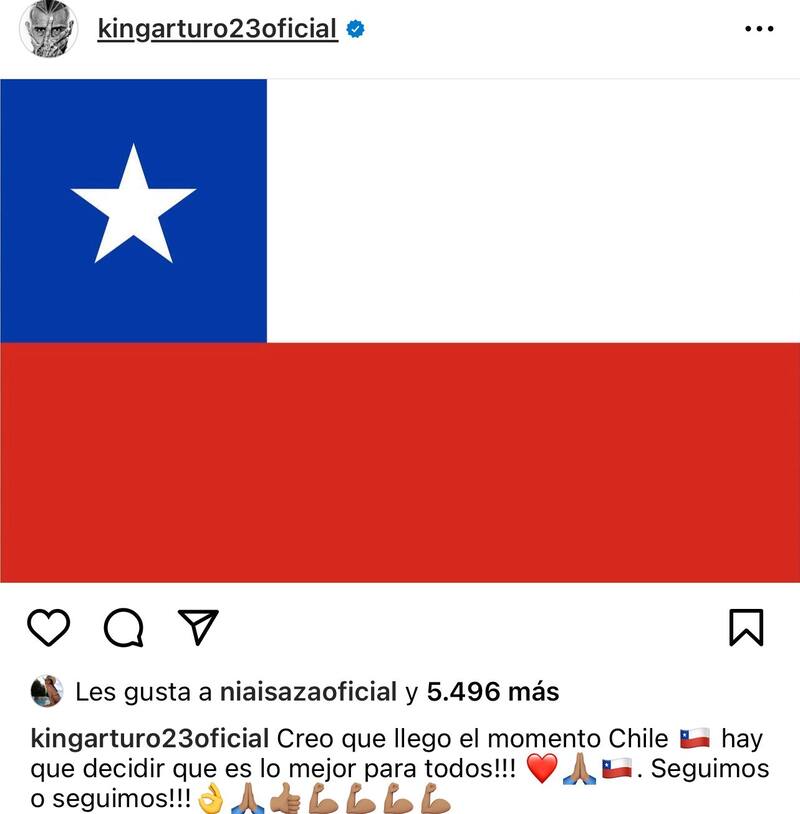Viewport: 800px width, 814px height.
Task: Save the post with the bookmark icon
Action: (746, 627)
